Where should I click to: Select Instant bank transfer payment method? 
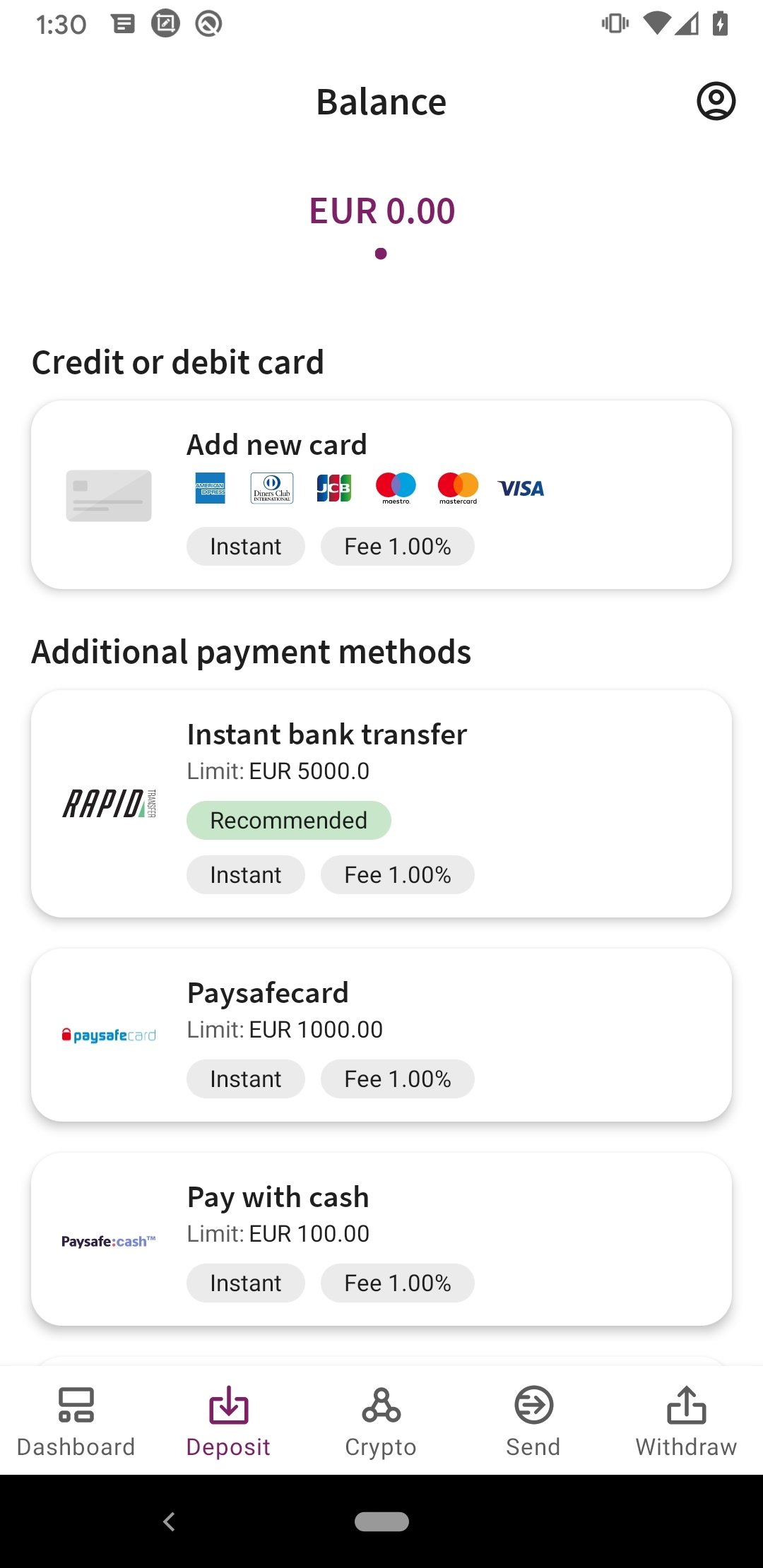point(381,804)
